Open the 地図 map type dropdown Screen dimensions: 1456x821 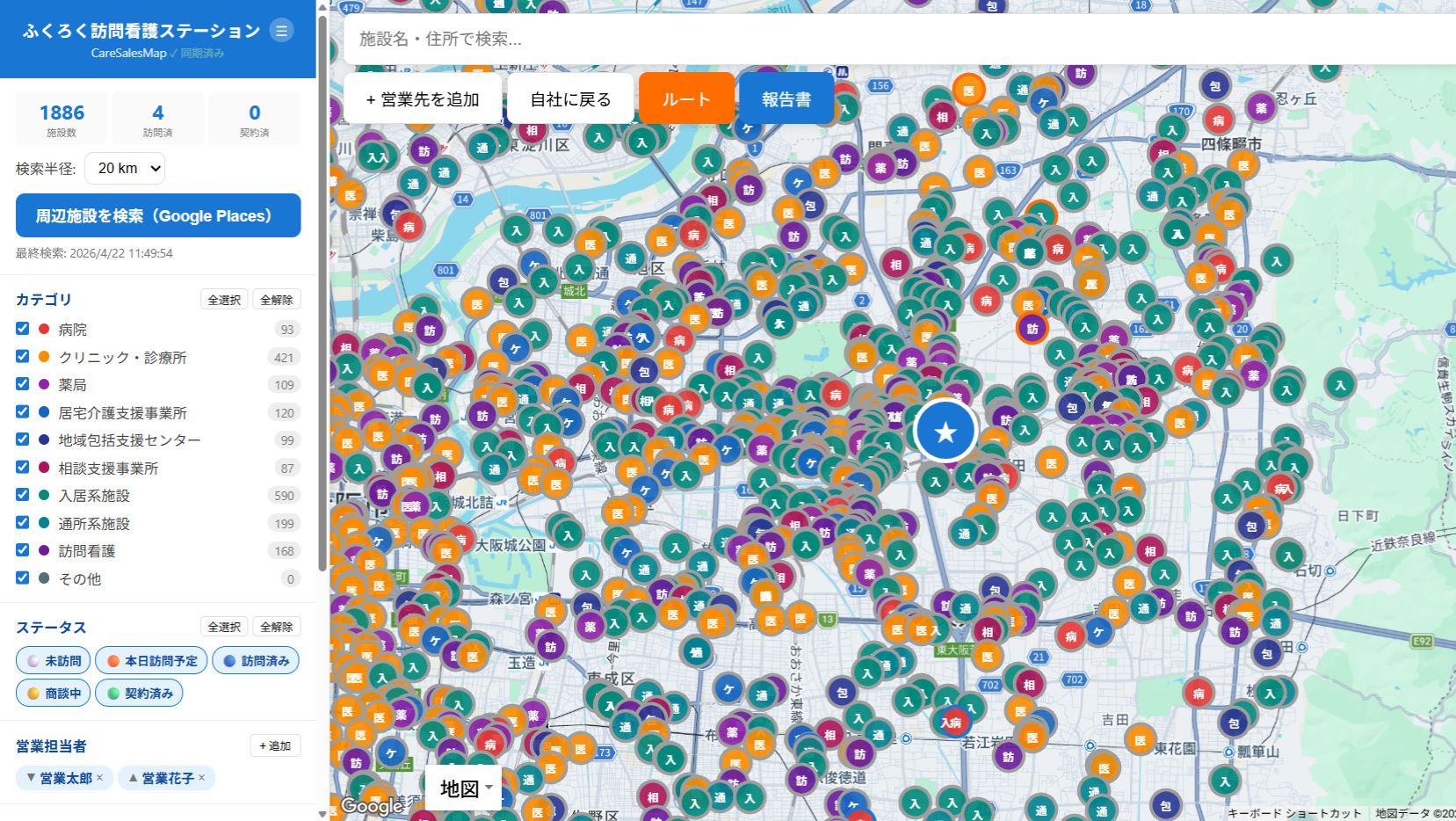pyautogui.click(x=464, y=788)
